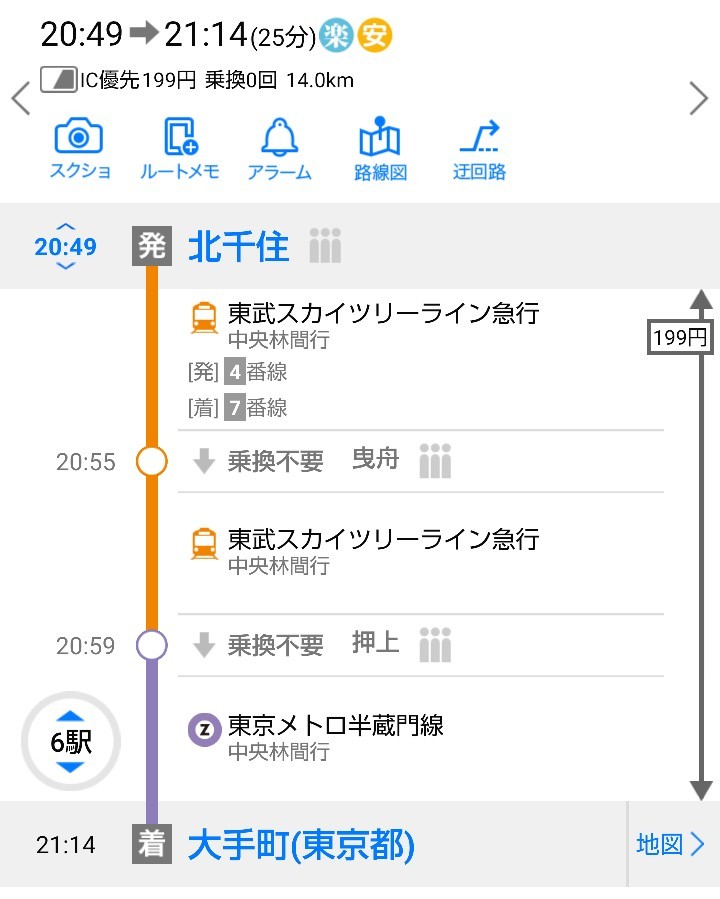720x899 pixels.
Task: Set an アラーム for this route
Action: (x=279, y=150)
